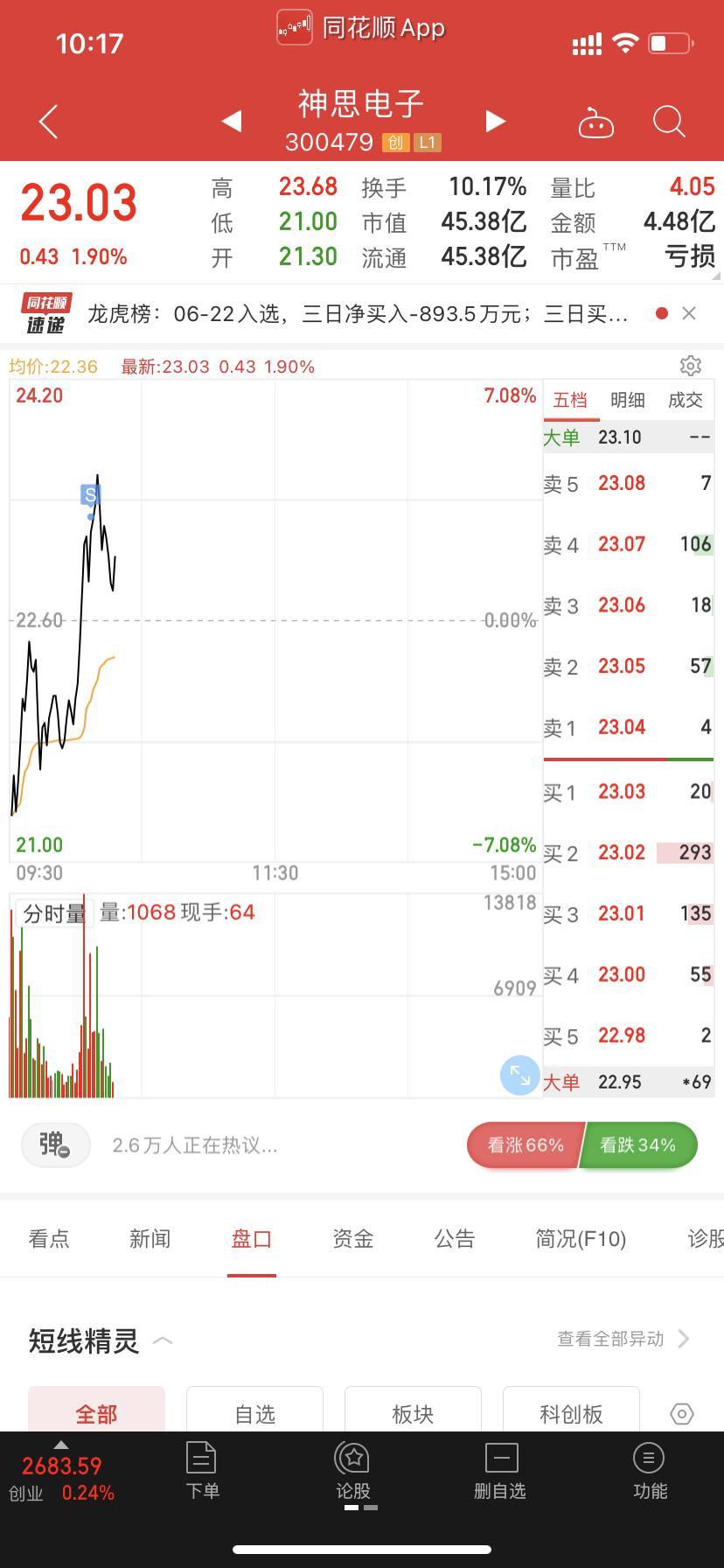This screenshot has height=1568, width=724.
Task: Switch to the next stock
Action: click(x=495, y=121)
